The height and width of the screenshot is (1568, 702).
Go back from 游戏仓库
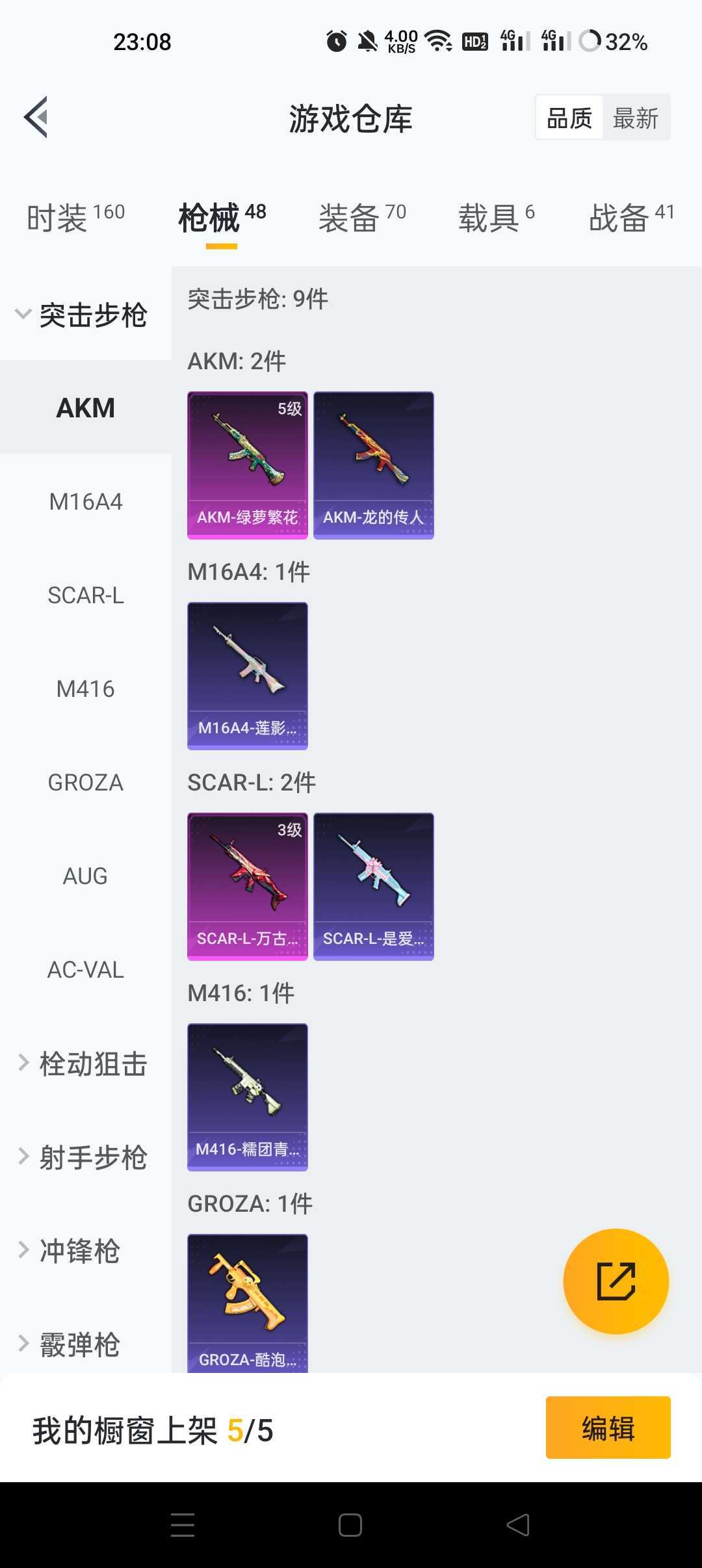coord(36,118)
